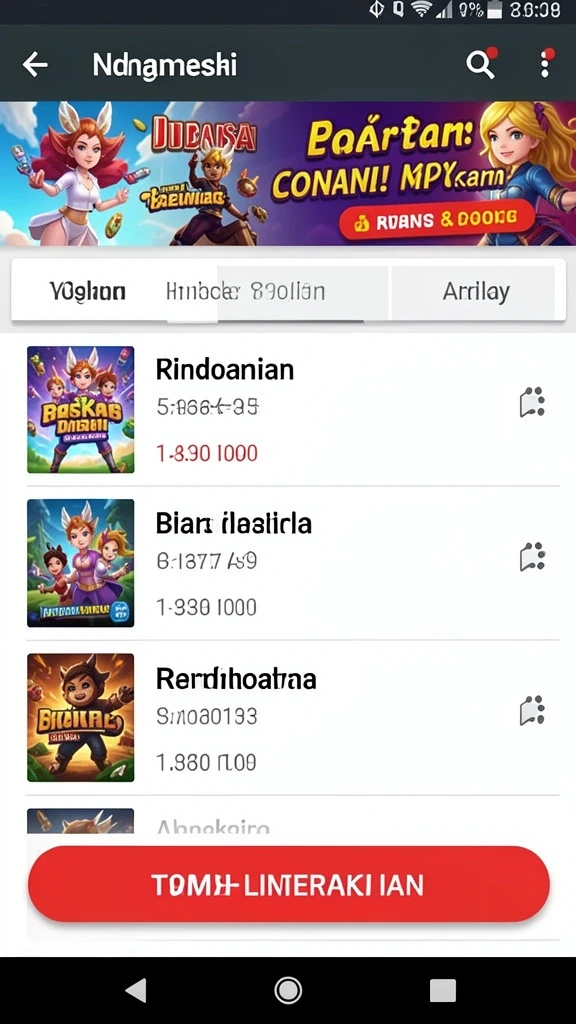576x1024 pixels.
Task: Open recent apps from the navigation bar
Action: pos(442,991)
